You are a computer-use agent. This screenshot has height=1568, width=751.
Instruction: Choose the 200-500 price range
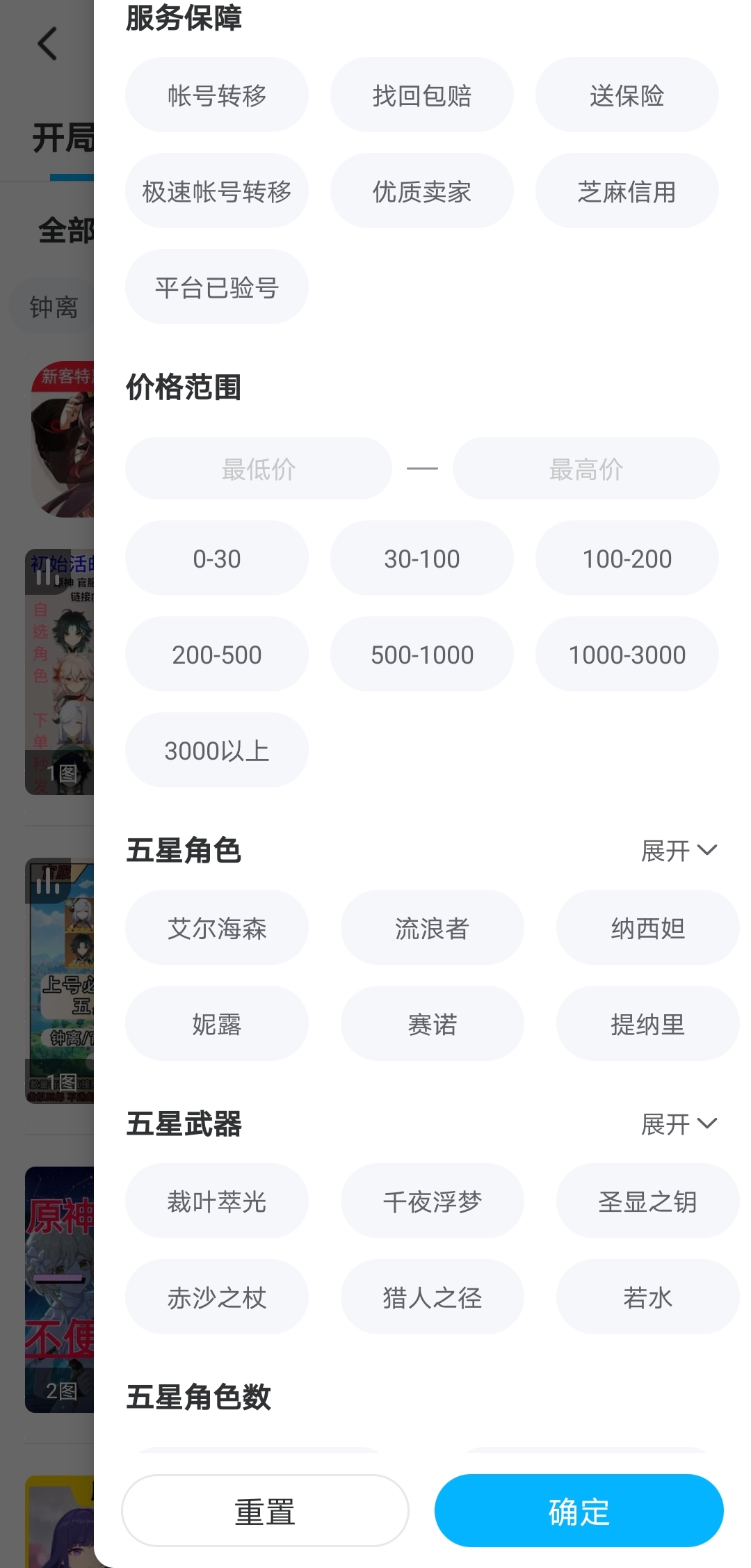[x=216, y=655]
